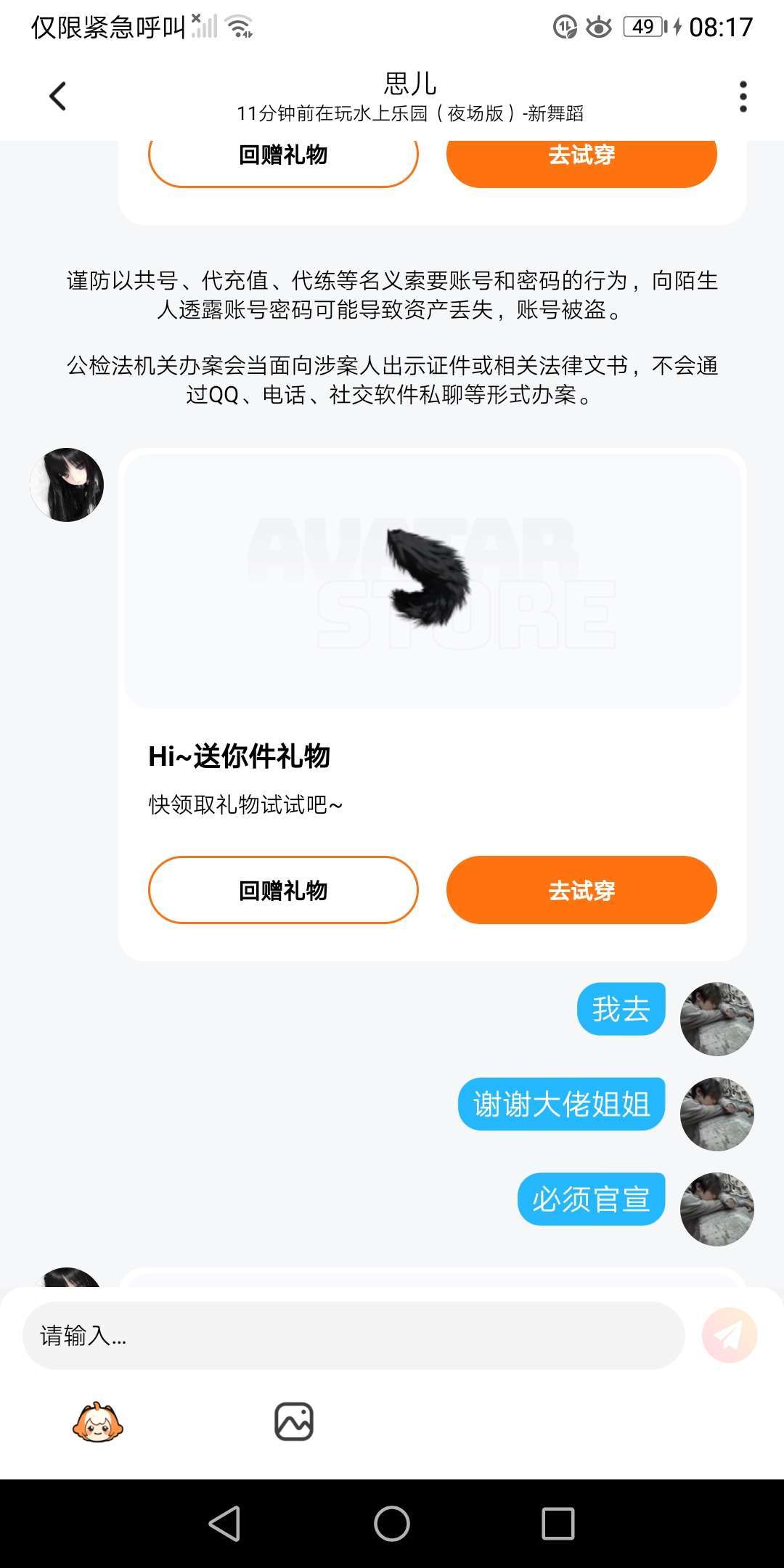
Task: Go back from the chat with 思儿
Action: click(58, 97)
